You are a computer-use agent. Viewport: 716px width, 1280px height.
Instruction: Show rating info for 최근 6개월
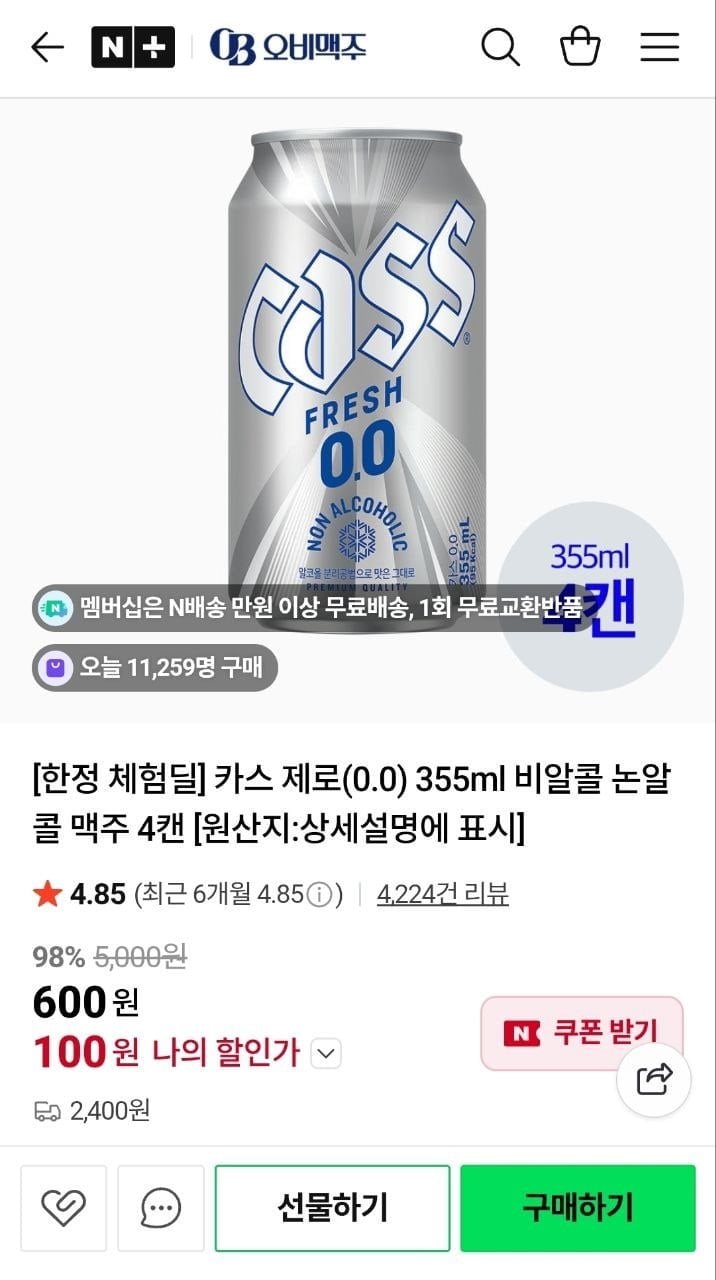pyautogui.click(x=319, y=894)
